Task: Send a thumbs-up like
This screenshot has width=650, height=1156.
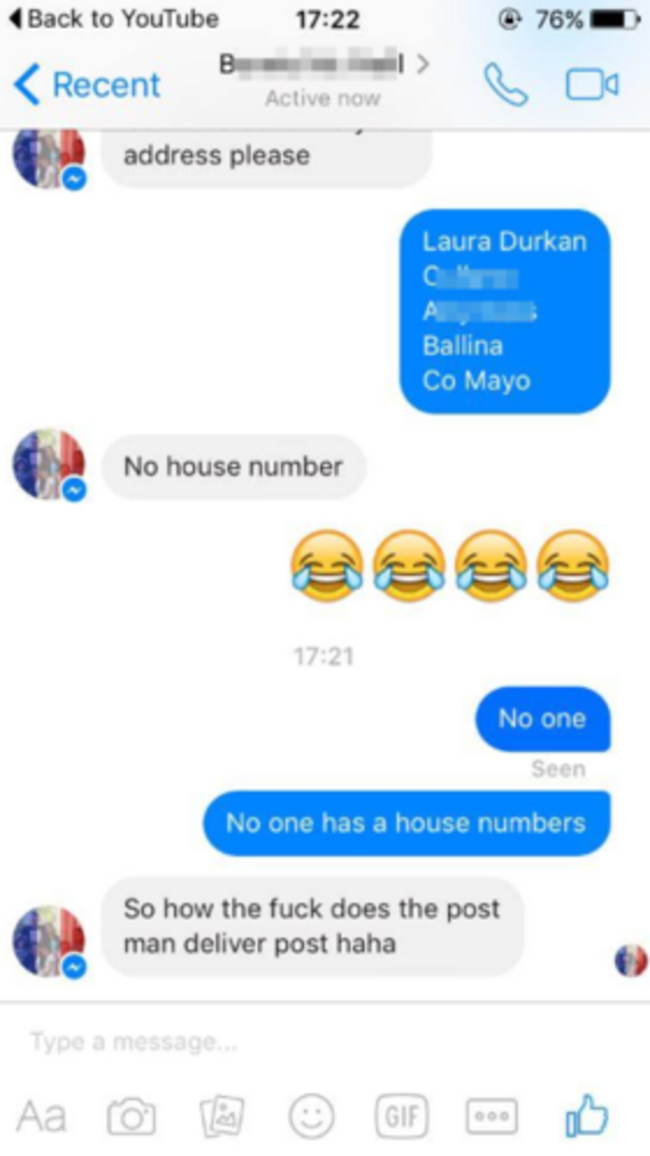Action: coord(587,1116)
